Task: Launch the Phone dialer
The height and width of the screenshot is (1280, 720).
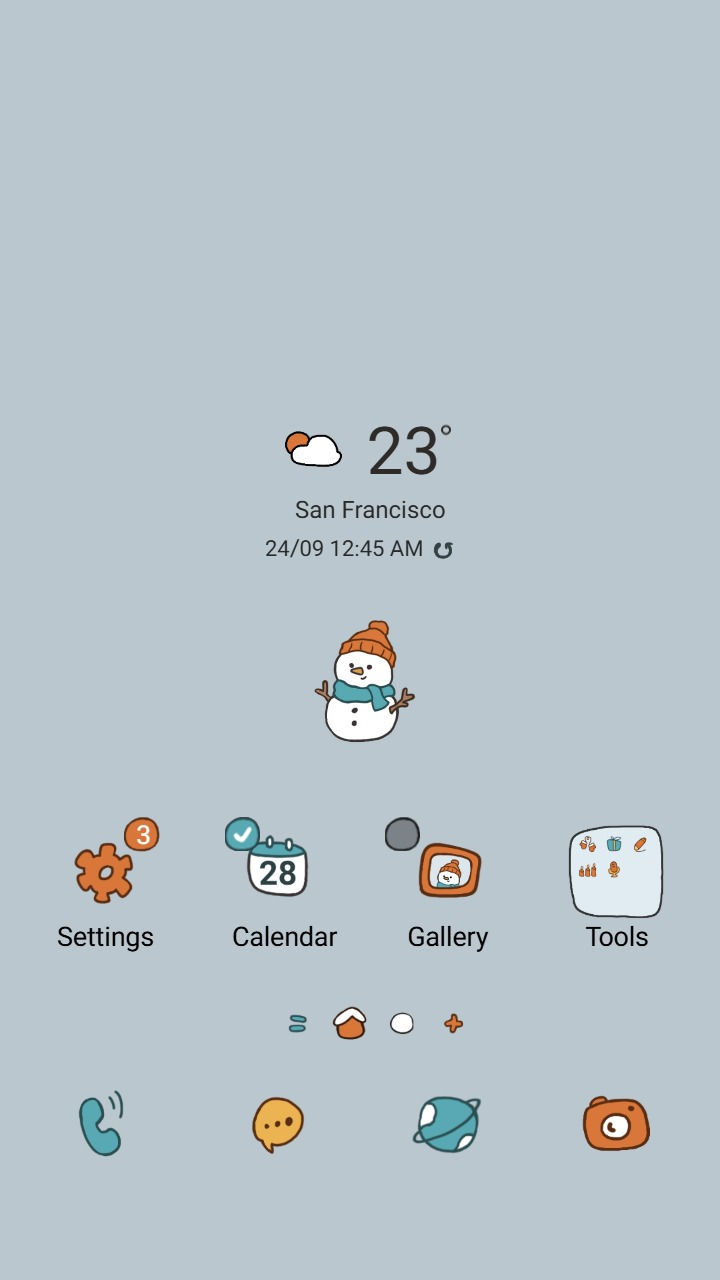Action: (101, 1124)
